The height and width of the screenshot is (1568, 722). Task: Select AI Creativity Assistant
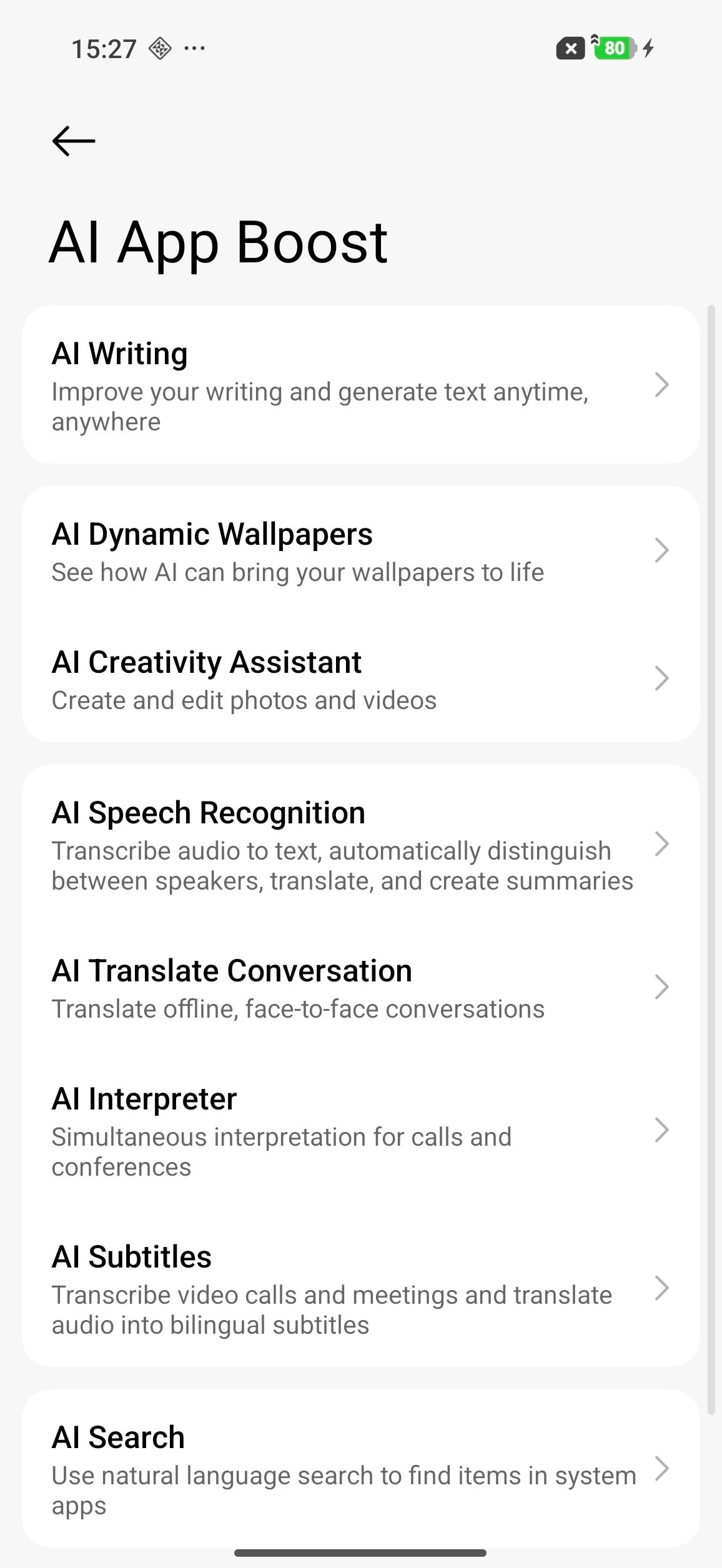360,679
